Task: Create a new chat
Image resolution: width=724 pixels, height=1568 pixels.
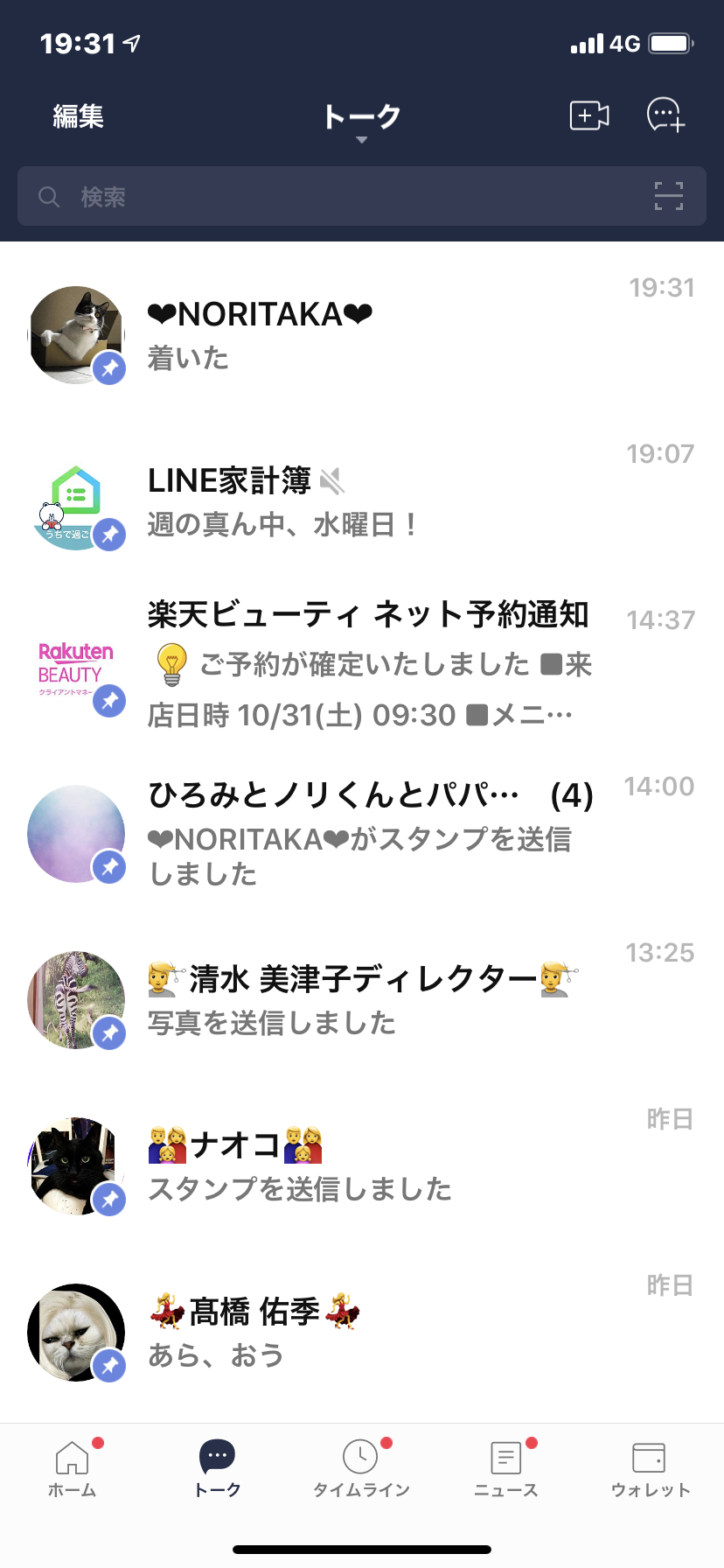Action: pos(665,115)
